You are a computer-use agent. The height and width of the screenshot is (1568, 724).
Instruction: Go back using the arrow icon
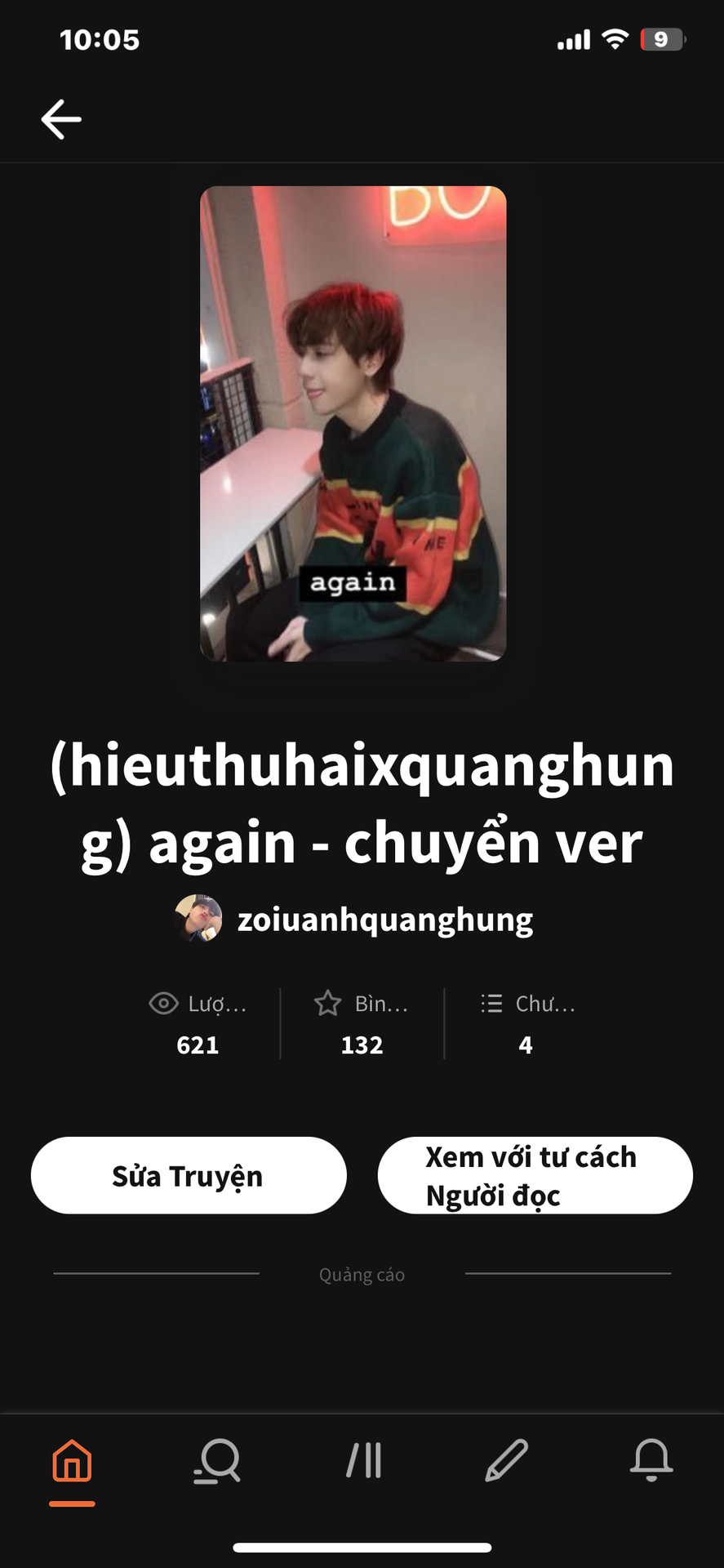[x=61, y=119]
